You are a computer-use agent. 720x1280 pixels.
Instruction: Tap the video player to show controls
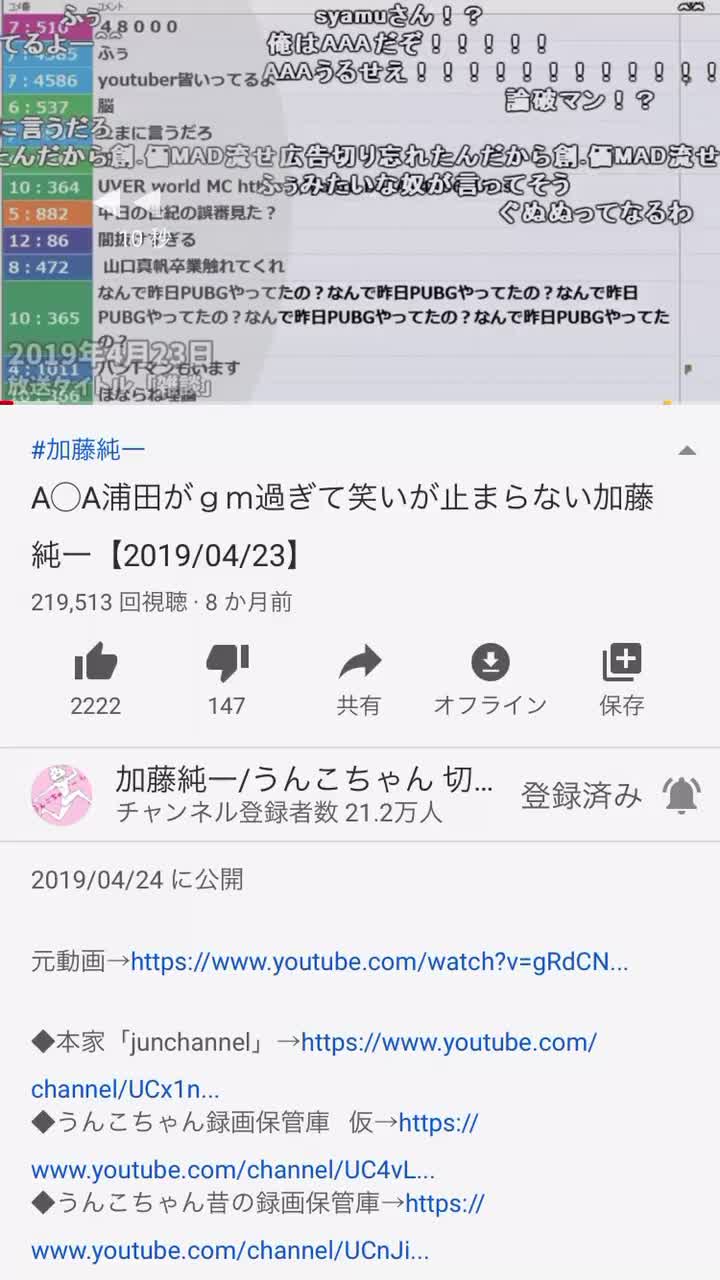pos(360,200)
